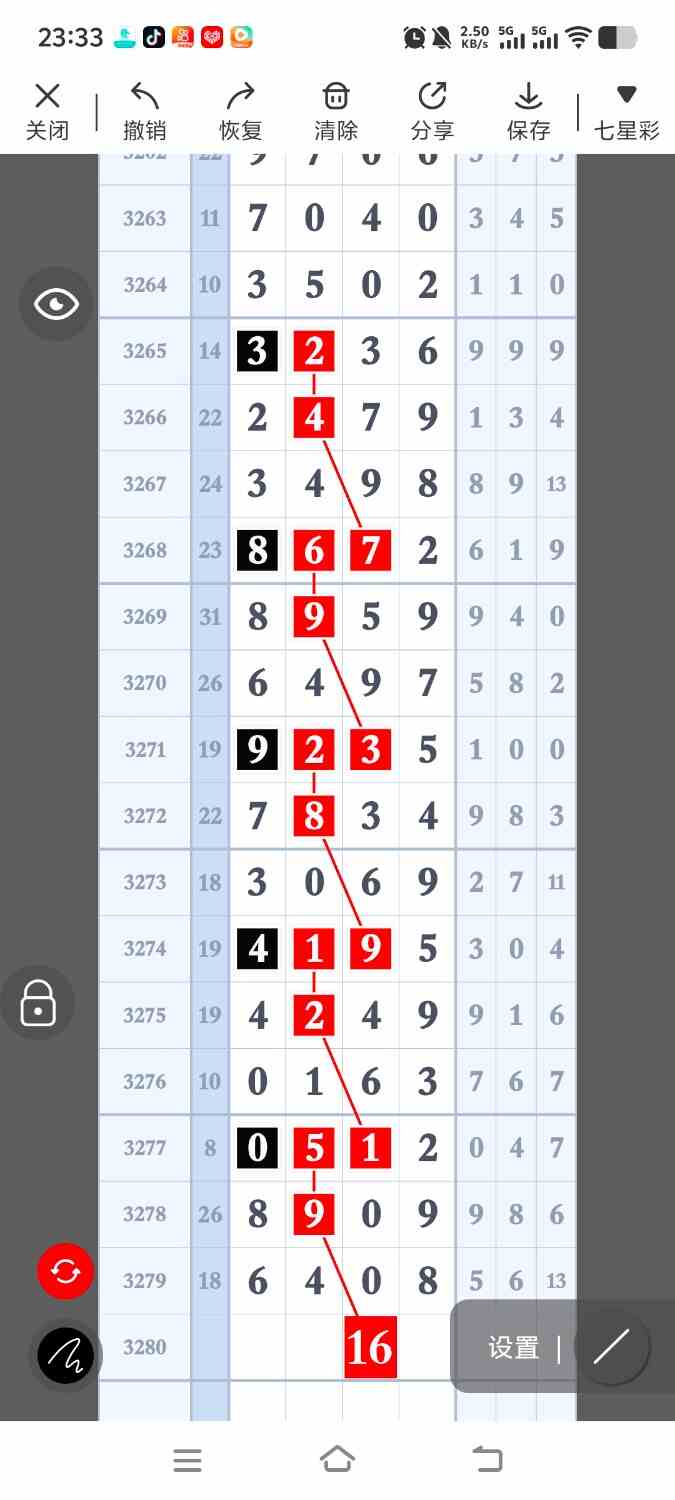Open the 七星彩 lottery type dropdown
This screenshot has height=1500, width=675.
coord(626,112)
